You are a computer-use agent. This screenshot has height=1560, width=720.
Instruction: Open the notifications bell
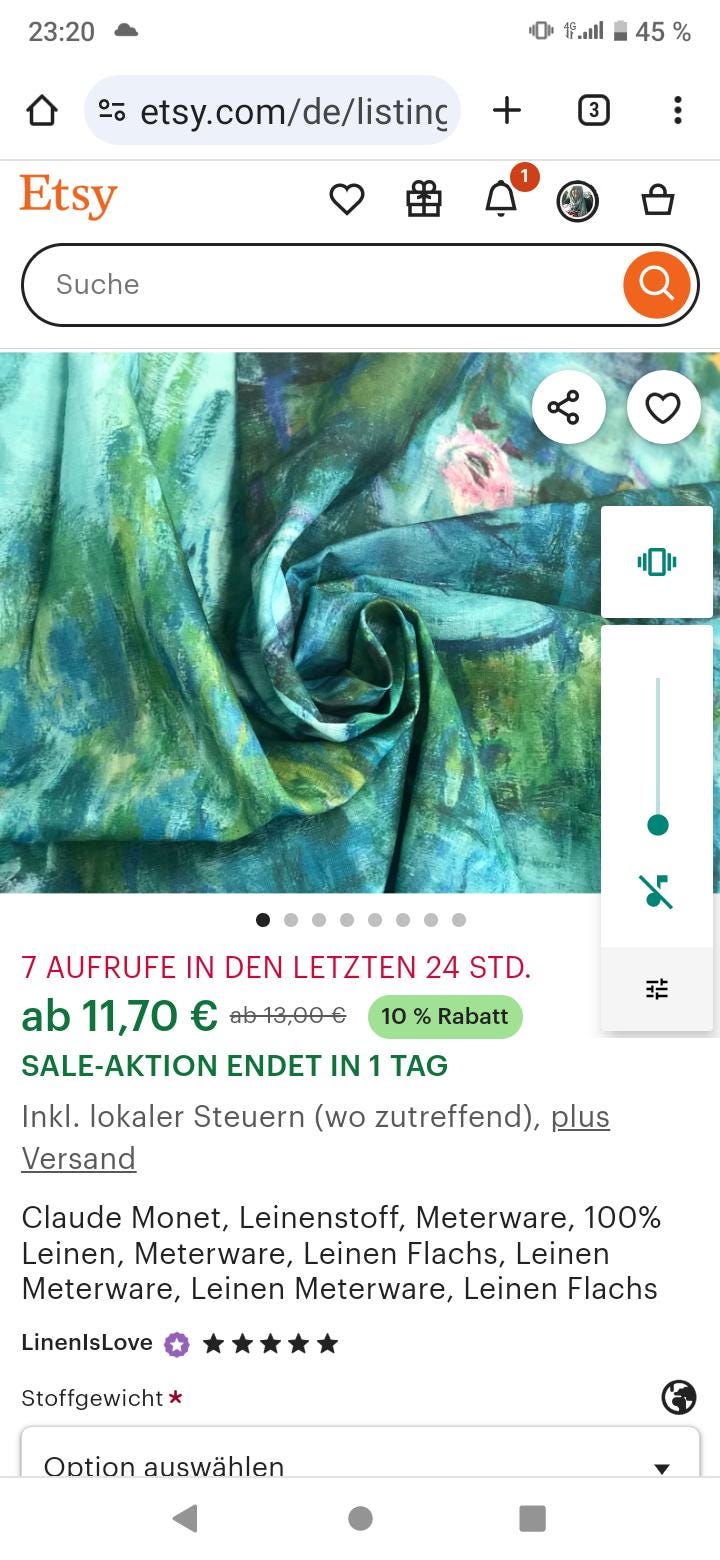(501, 200)
